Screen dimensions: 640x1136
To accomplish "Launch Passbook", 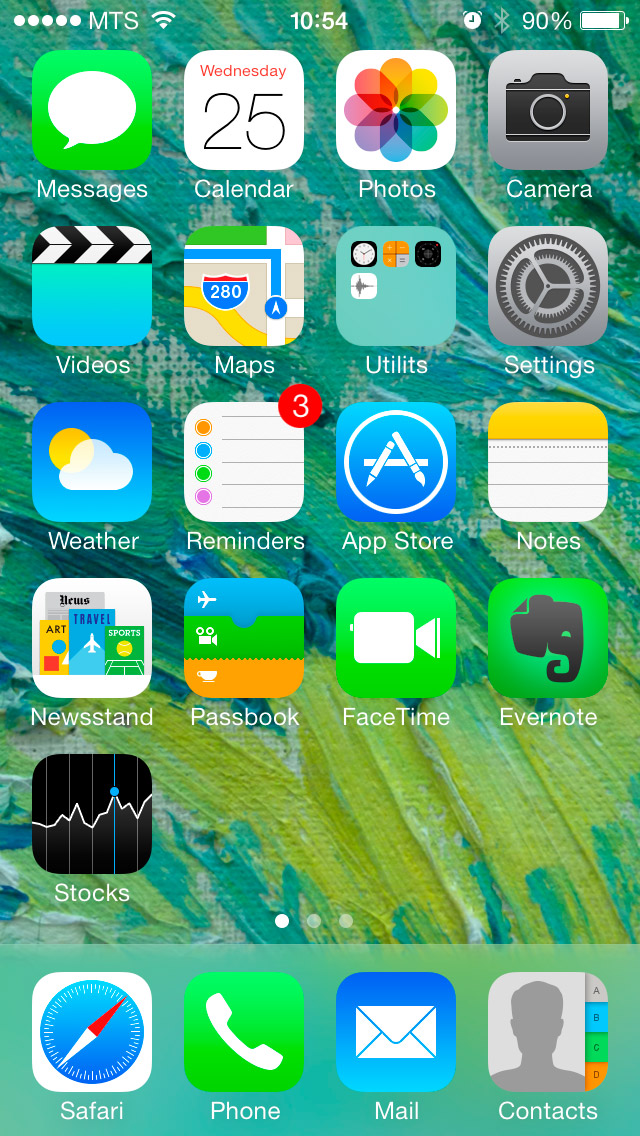I will (x=244, y=638).
